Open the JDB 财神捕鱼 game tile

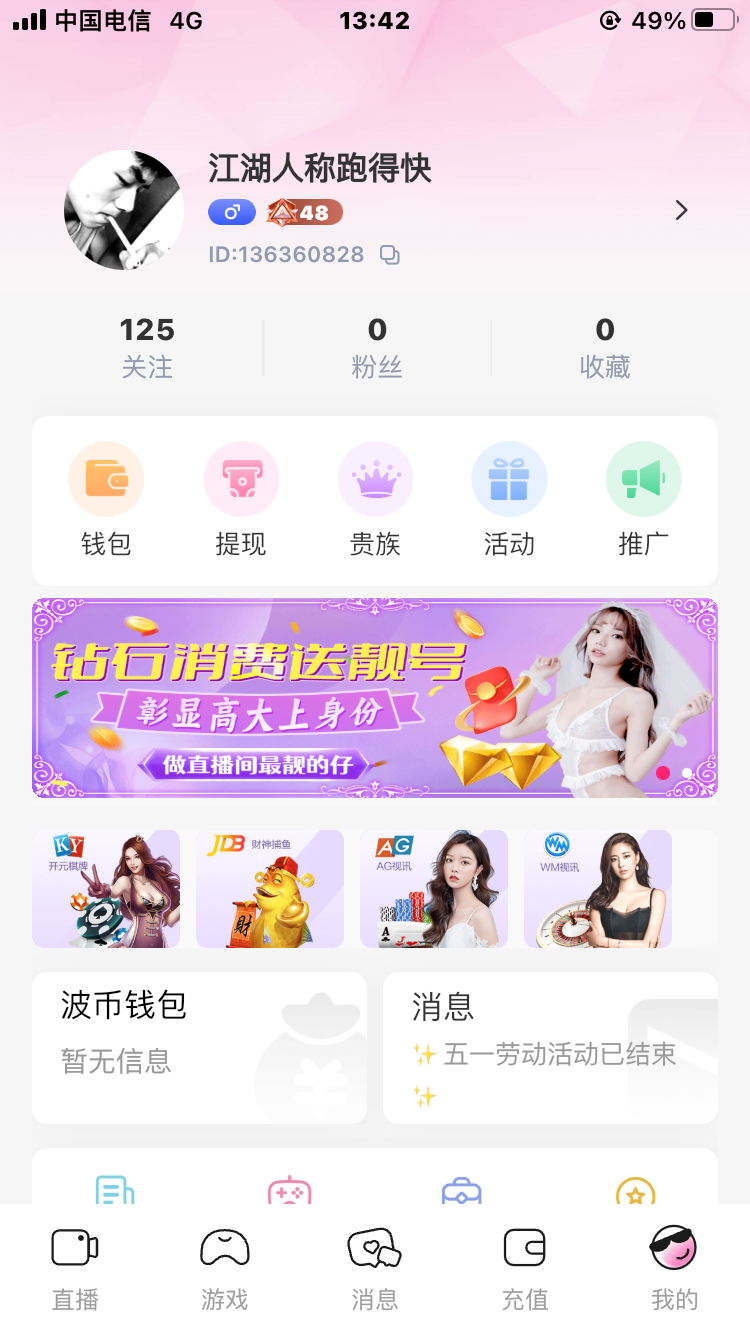[x=270, y=889]
